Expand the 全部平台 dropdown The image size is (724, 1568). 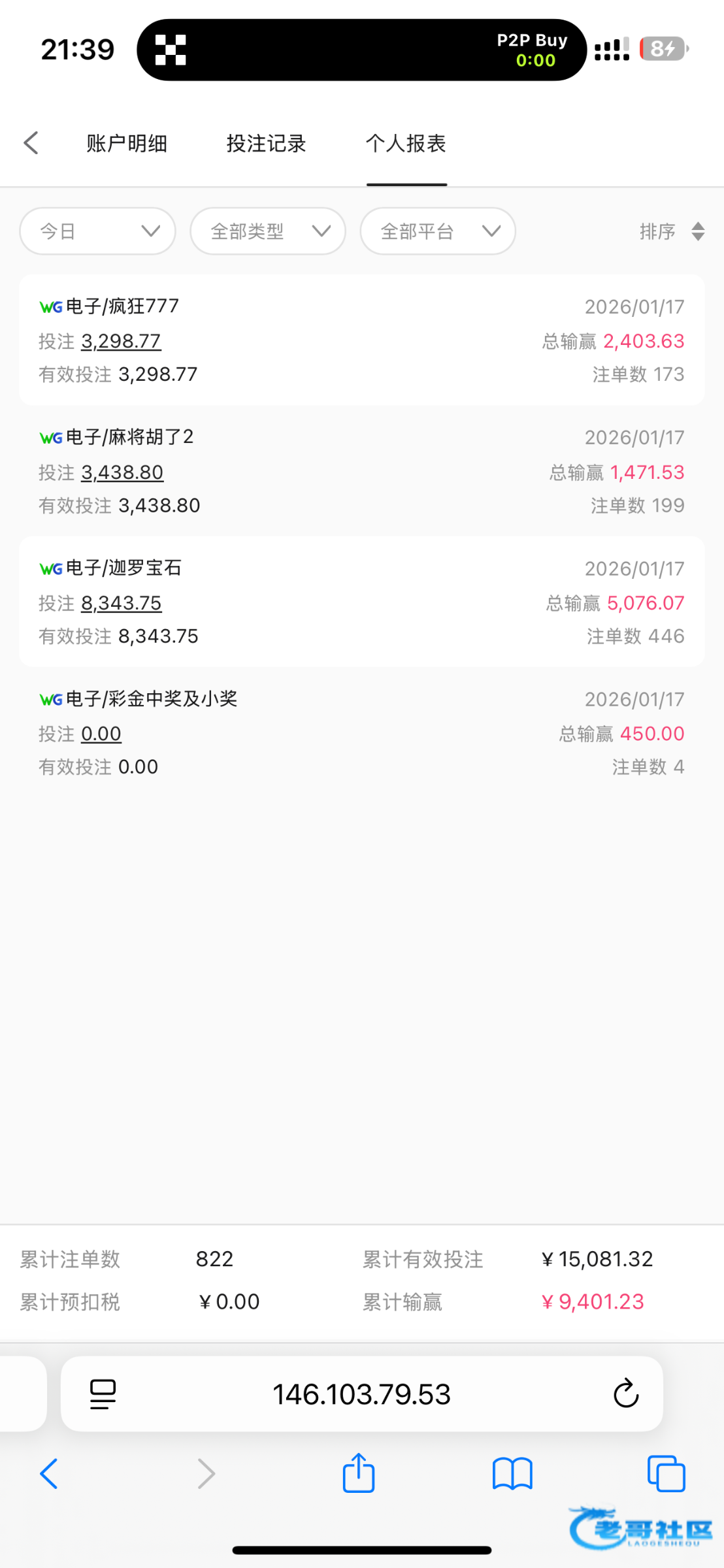[438, 231]
